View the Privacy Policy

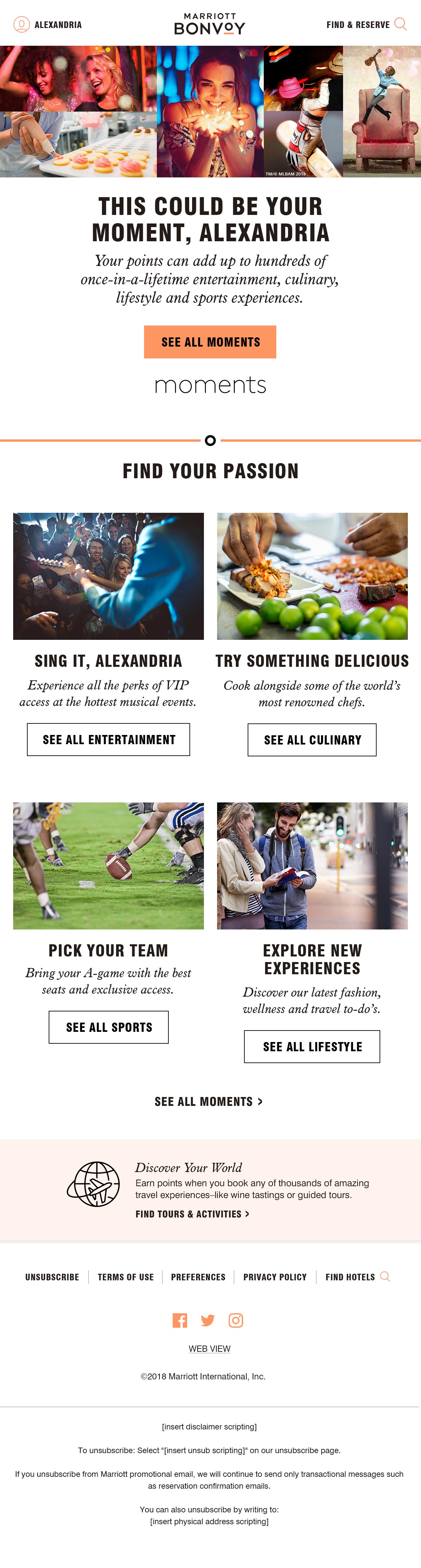pos(275,1277)
